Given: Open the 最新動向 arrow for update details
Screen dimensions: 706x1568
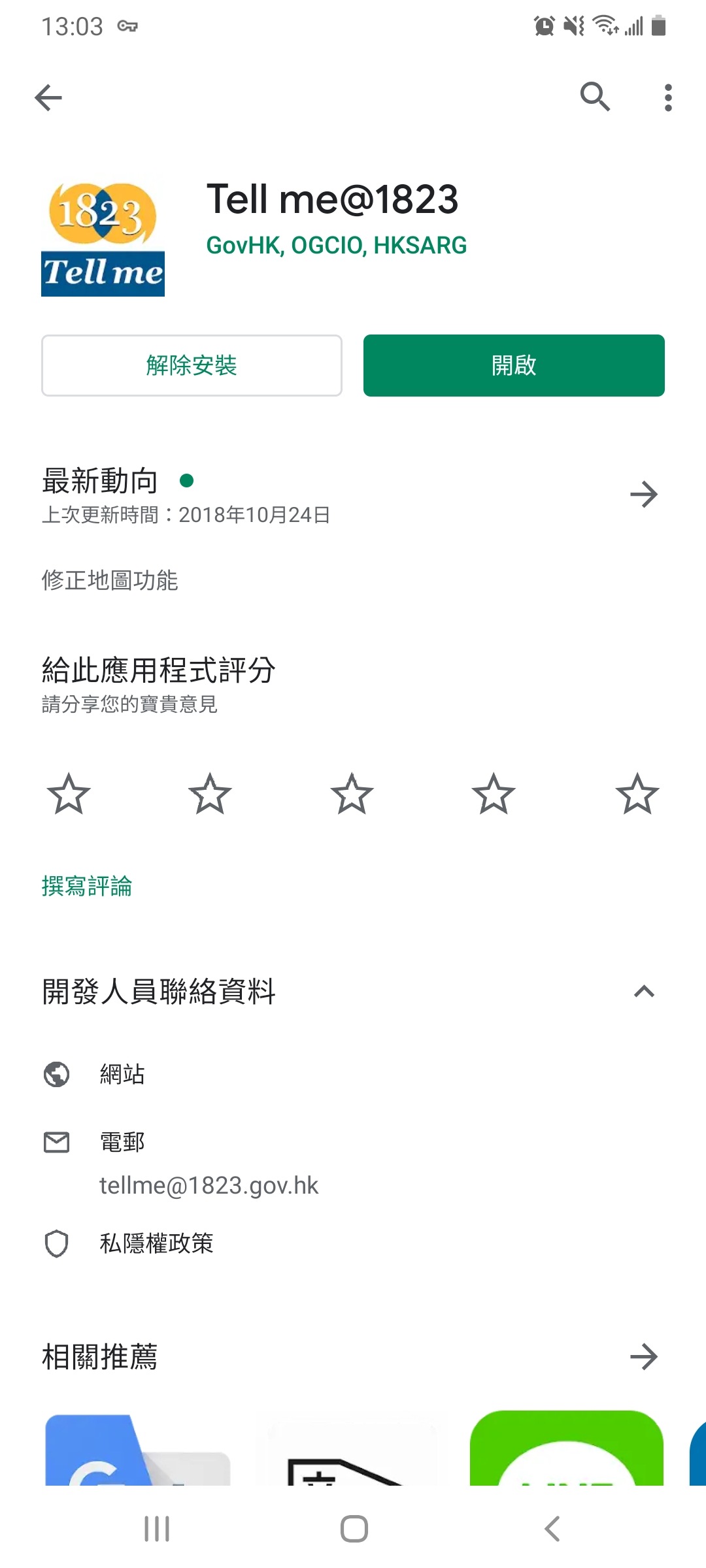Looking at the screenshot, I should [645, 495].
